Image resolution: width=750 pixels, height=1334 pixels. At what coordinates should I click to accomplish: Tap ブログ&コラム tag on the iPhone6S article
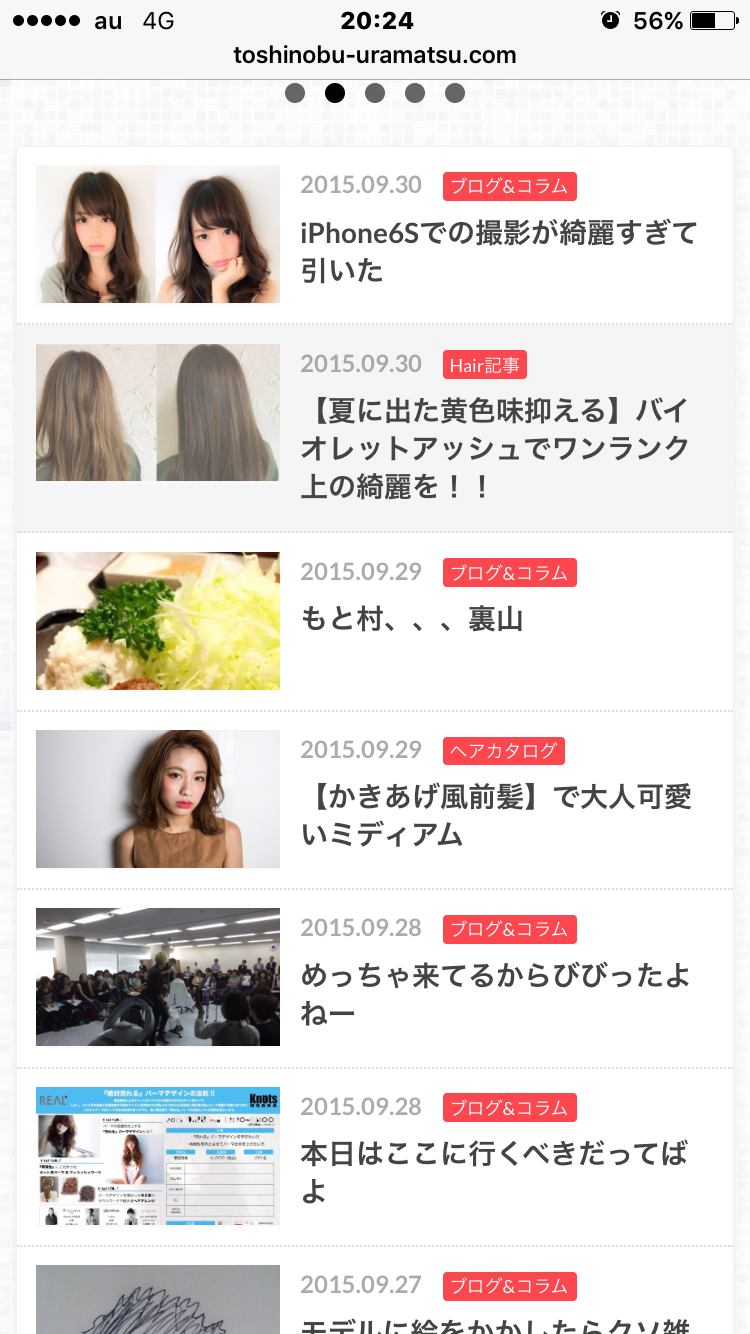coord(510,186)
